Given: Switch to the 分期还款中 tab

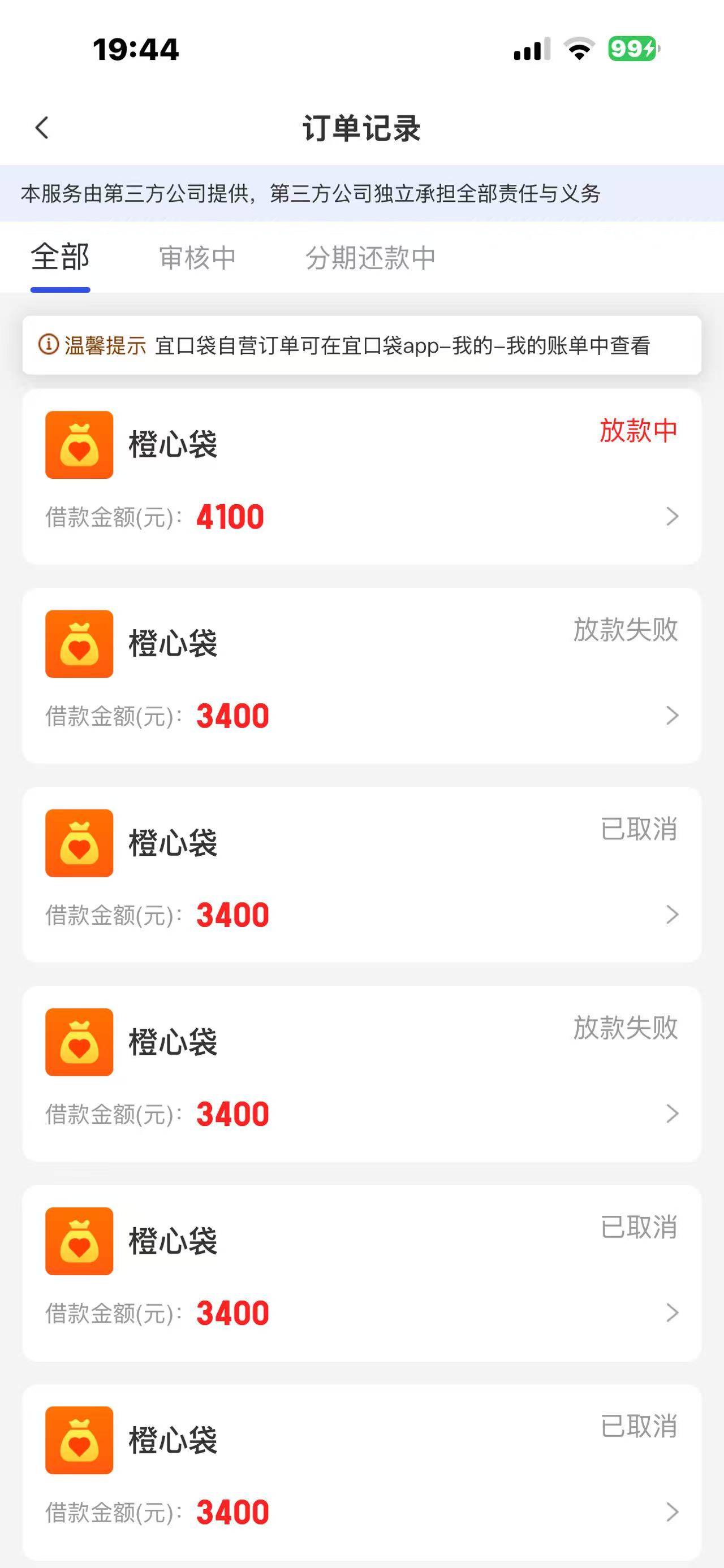Looking at the screenshot, I should click(x=370, y=258).
